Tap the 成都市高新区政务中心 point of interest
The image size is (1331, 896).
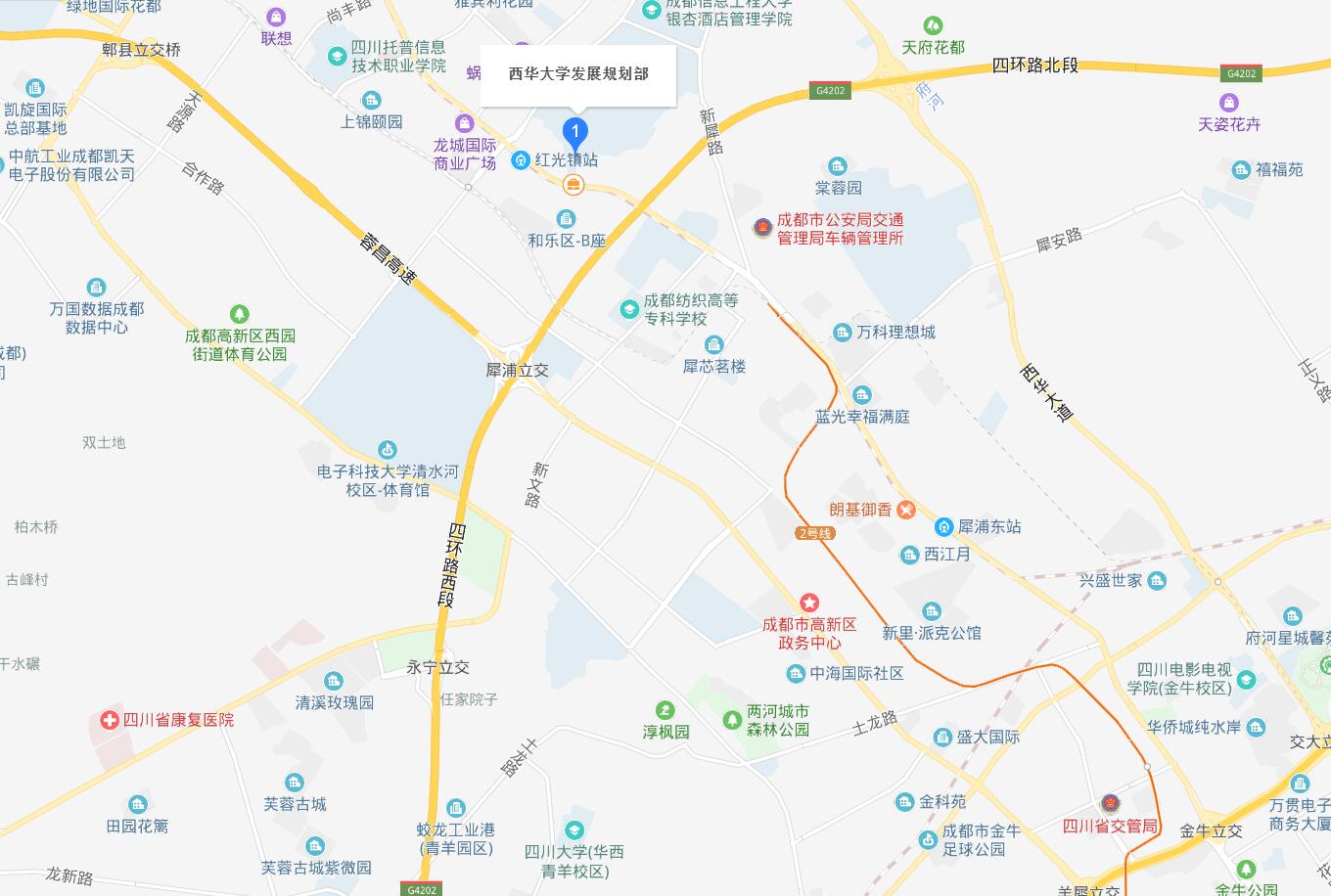pyautogui.click(x=809, y=603)
